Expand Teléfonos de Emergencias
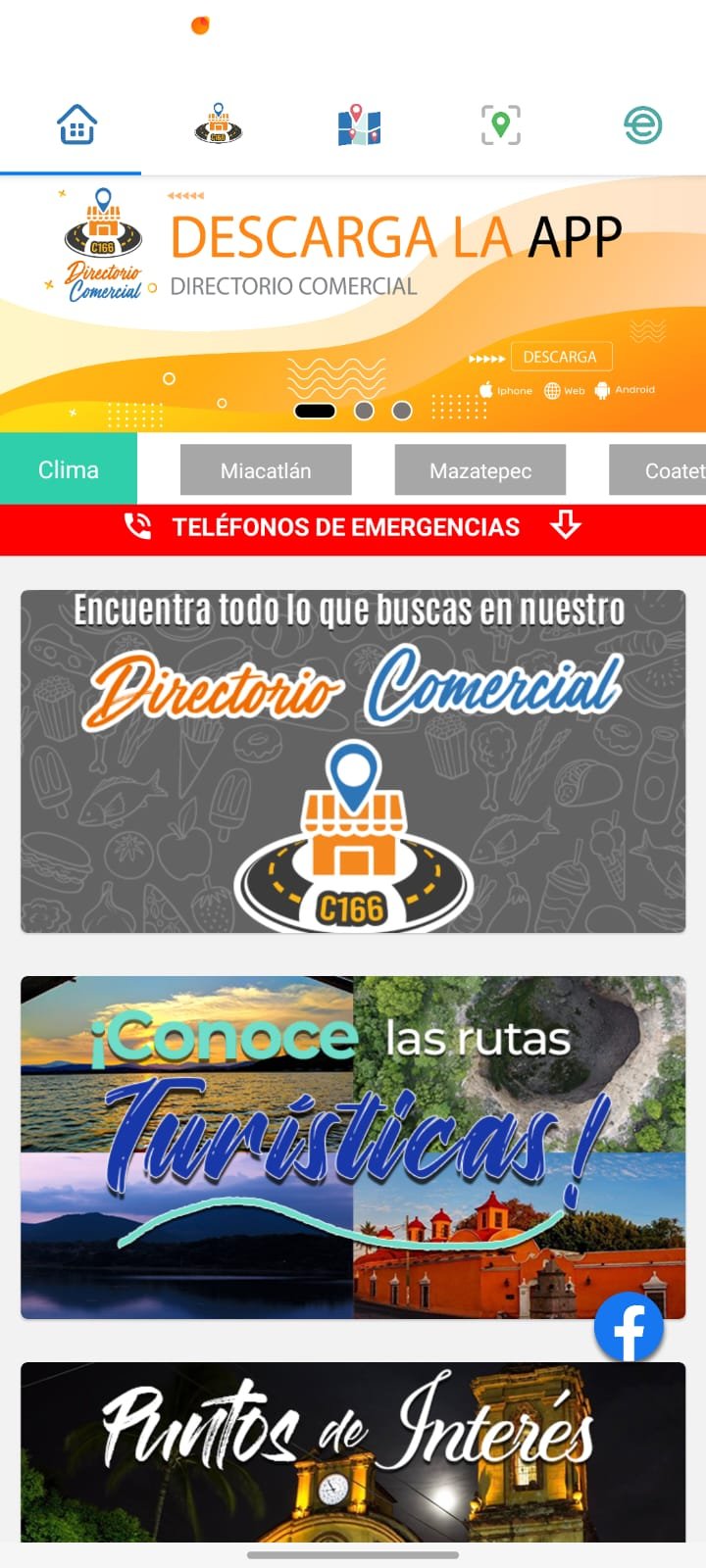Screen dimensions: 706x1568 click(x=353, y=527)
